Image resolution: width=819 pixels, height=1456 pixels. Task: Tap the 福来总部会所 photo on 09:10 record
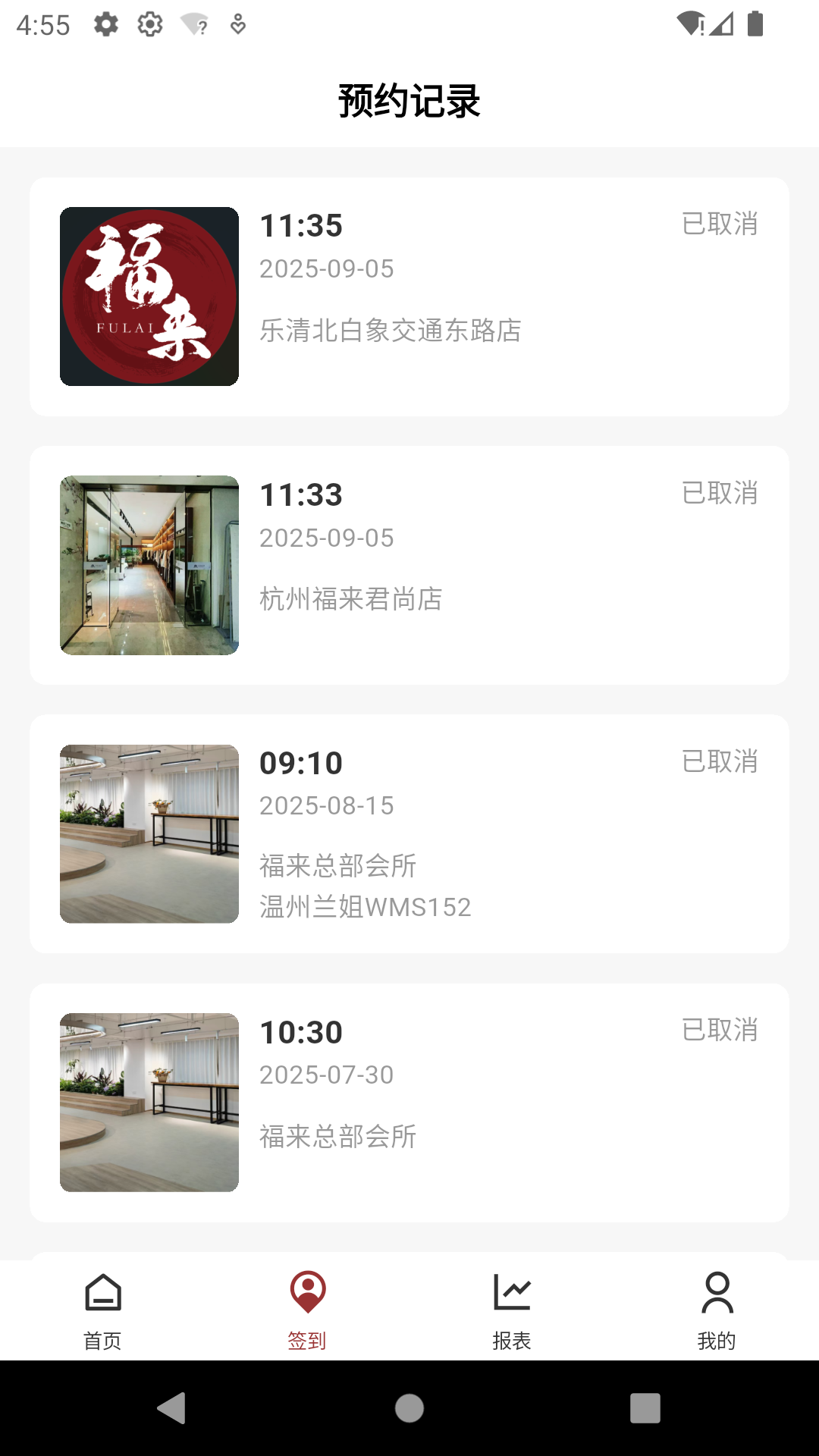pos(149,833)
